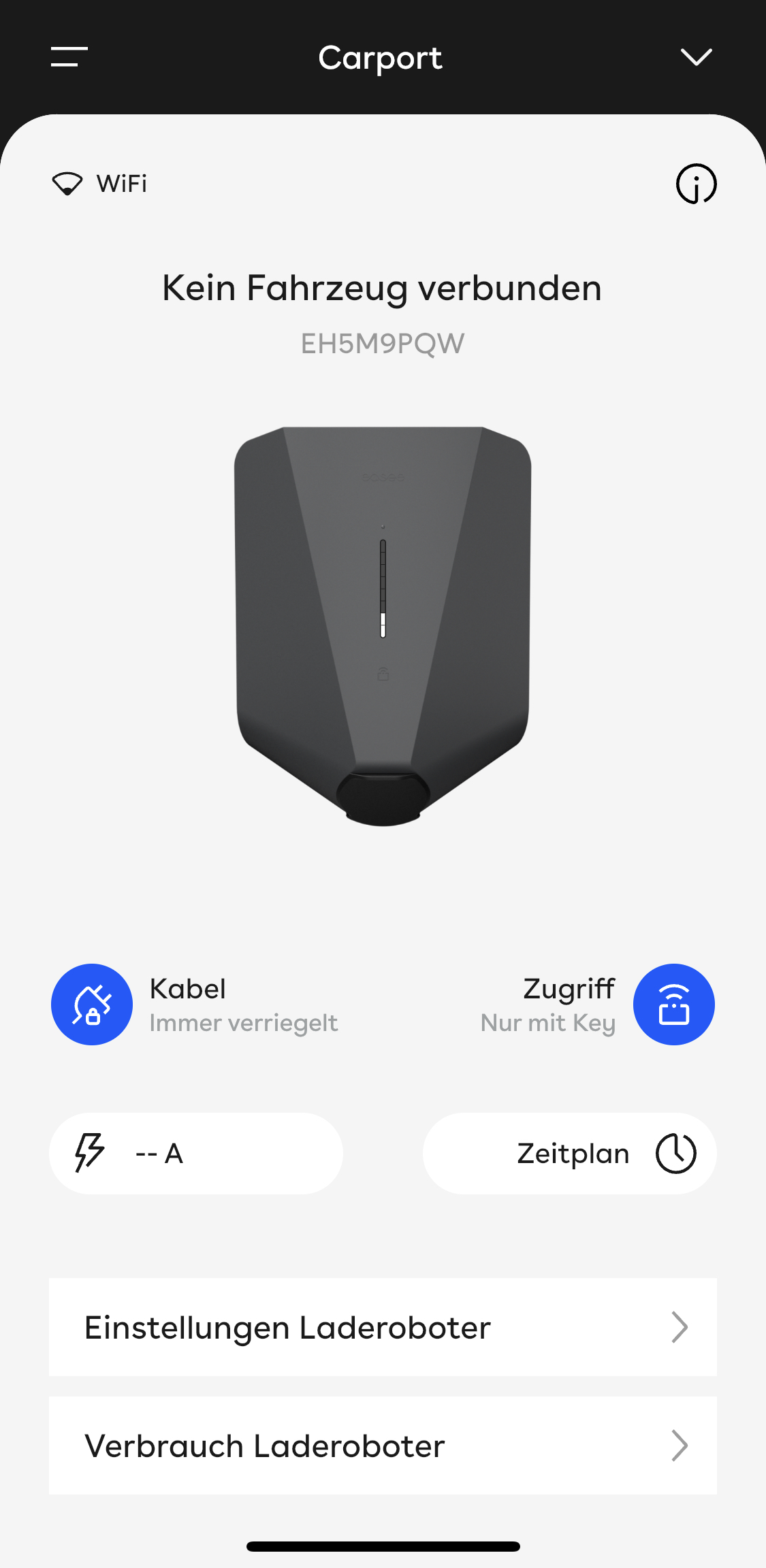The image size is (766, 1568).
Task: Open 'Einstellungen Laderoboter' via its chevron
Action: (679, 1326)
